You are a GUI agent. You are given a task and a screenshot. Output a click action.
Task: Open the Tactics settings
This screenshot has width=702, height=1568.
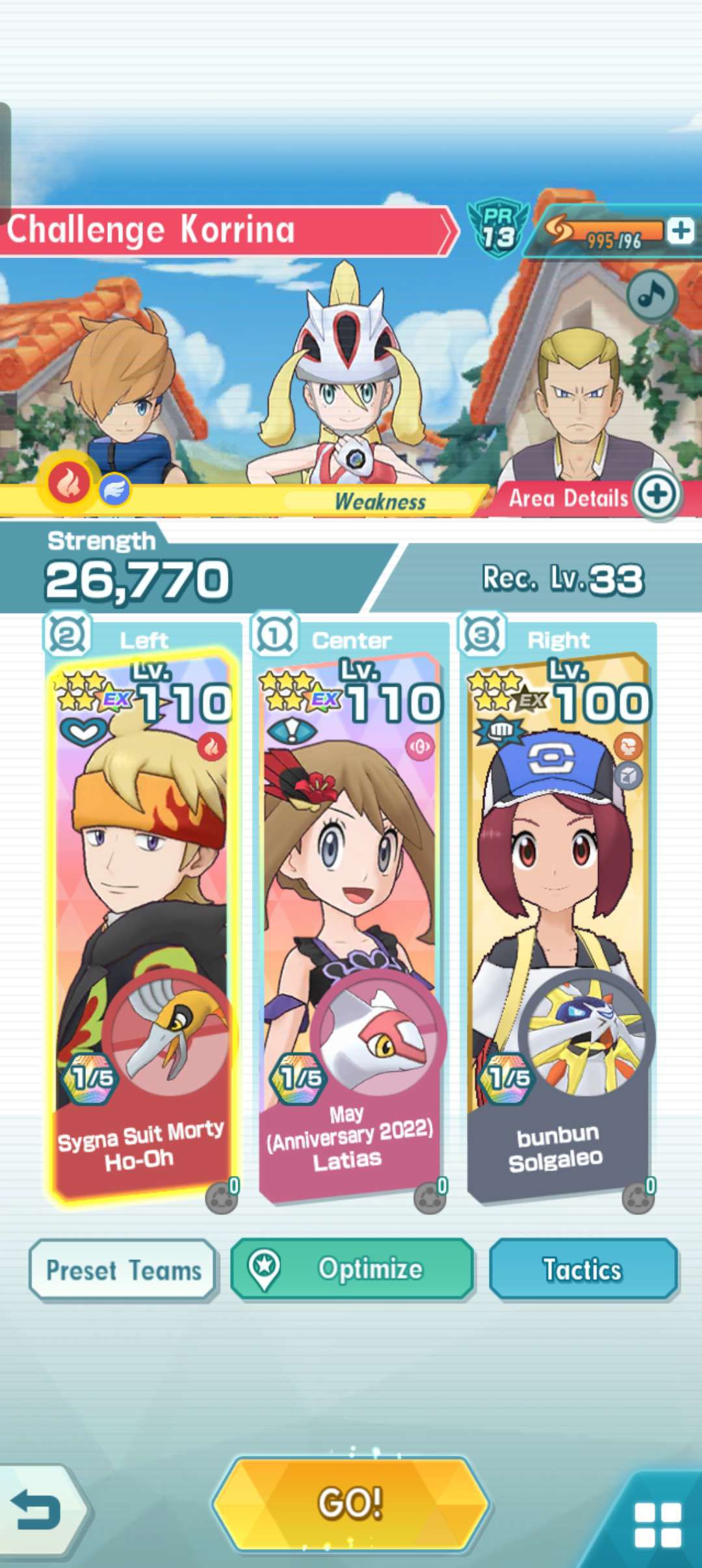[583, 1269]
